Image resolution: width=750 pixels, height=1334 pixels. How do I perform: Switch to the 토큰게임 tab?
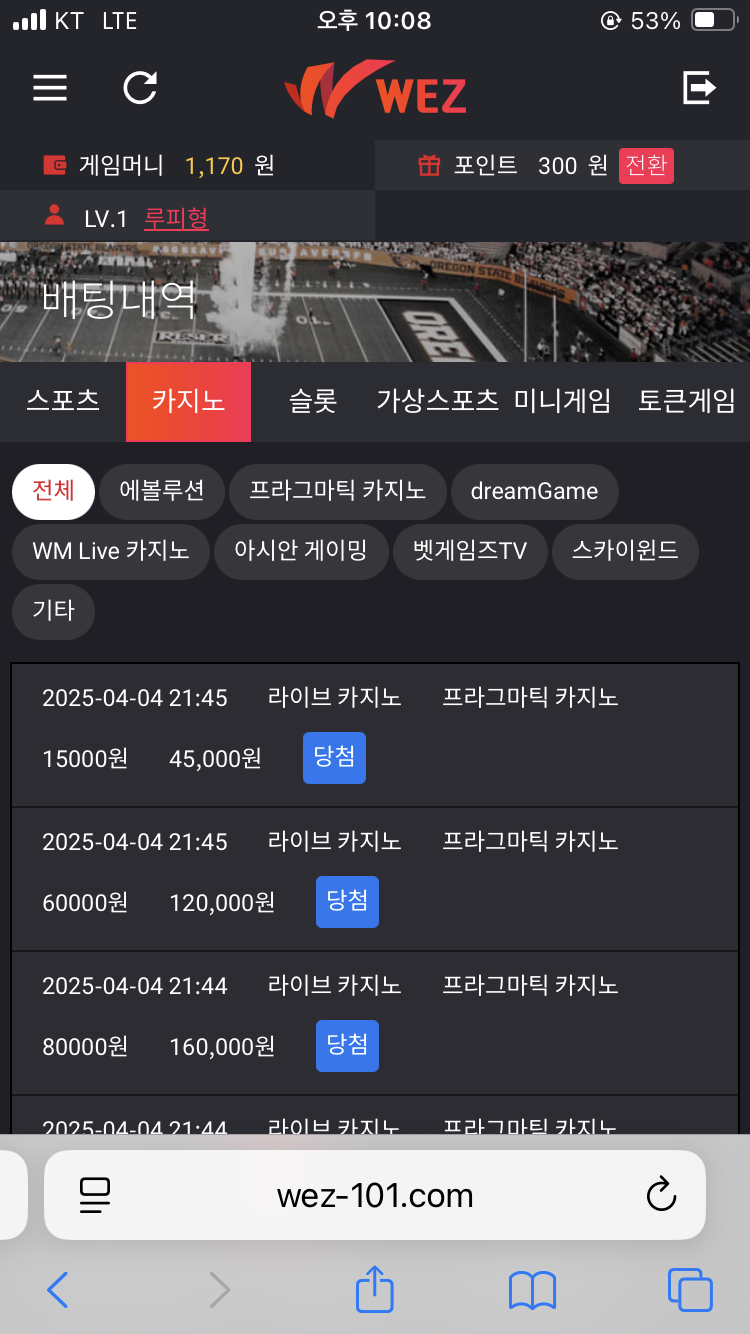pyautogui.click(x=687, y=401)
